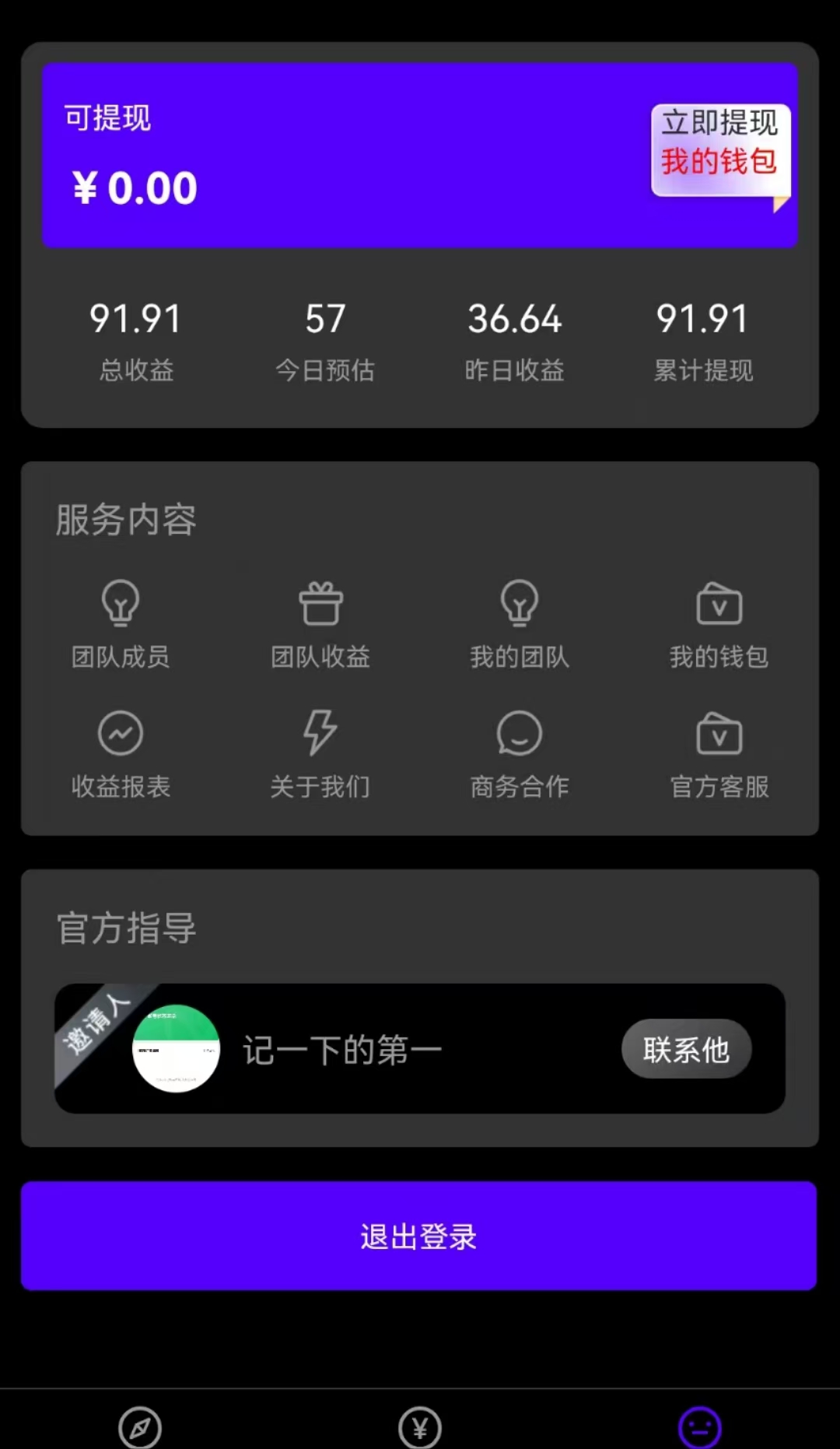Open 我的钱包 from the purple card tooltip

coord(719,163)
